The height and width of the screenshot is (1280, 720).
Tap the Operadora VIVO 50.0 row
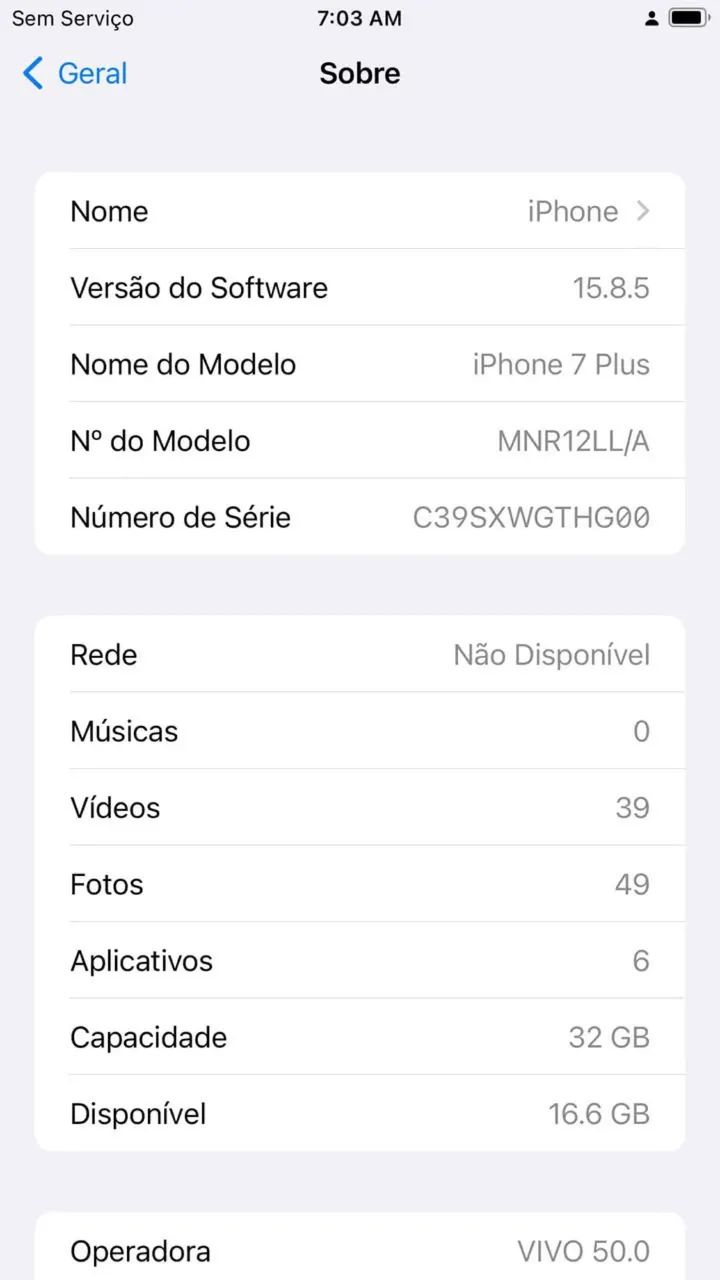pos(360,1251)
